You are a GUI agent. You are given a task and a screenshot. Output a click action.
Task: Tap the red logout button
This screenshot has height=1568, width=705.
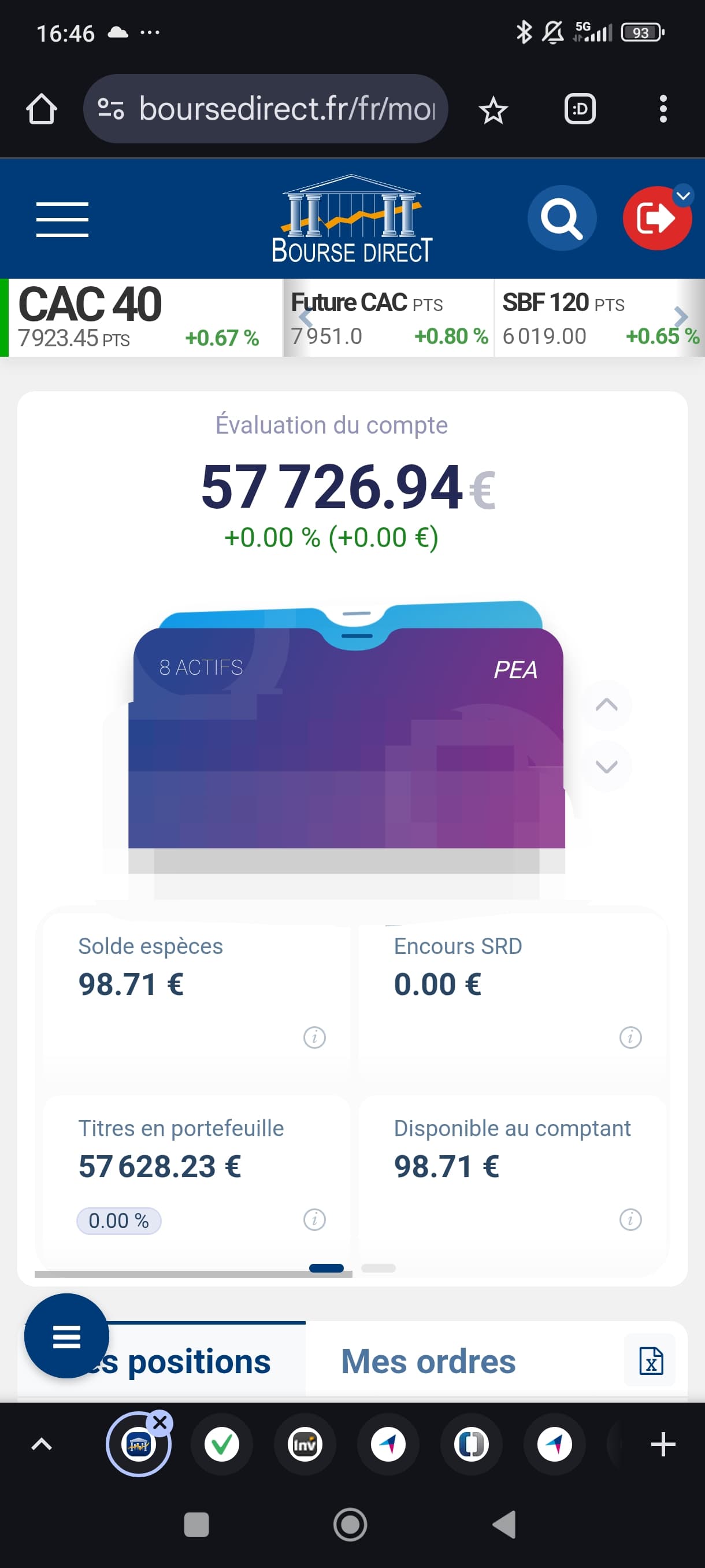click(656, 218)
